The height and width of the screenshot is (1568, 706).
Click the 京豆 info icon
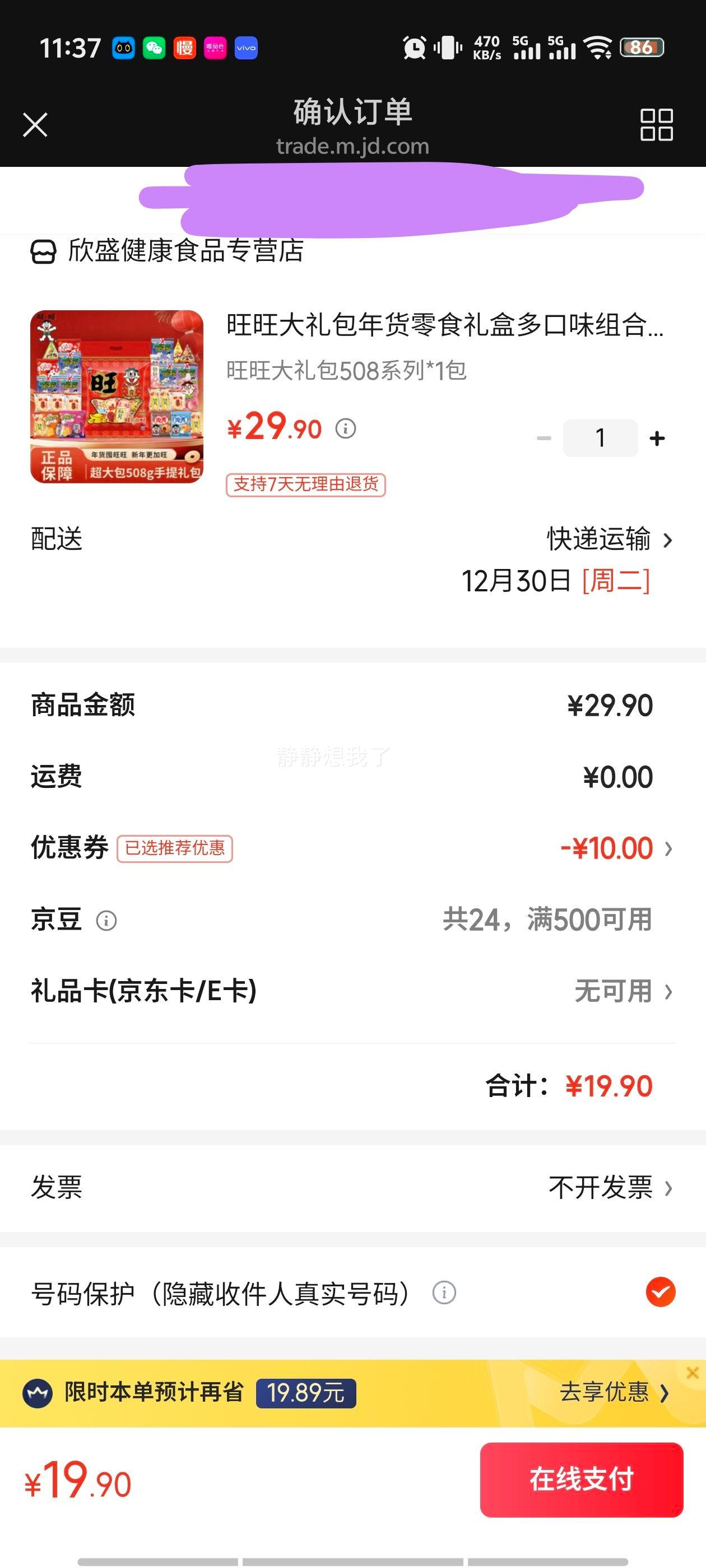(107, 920)
